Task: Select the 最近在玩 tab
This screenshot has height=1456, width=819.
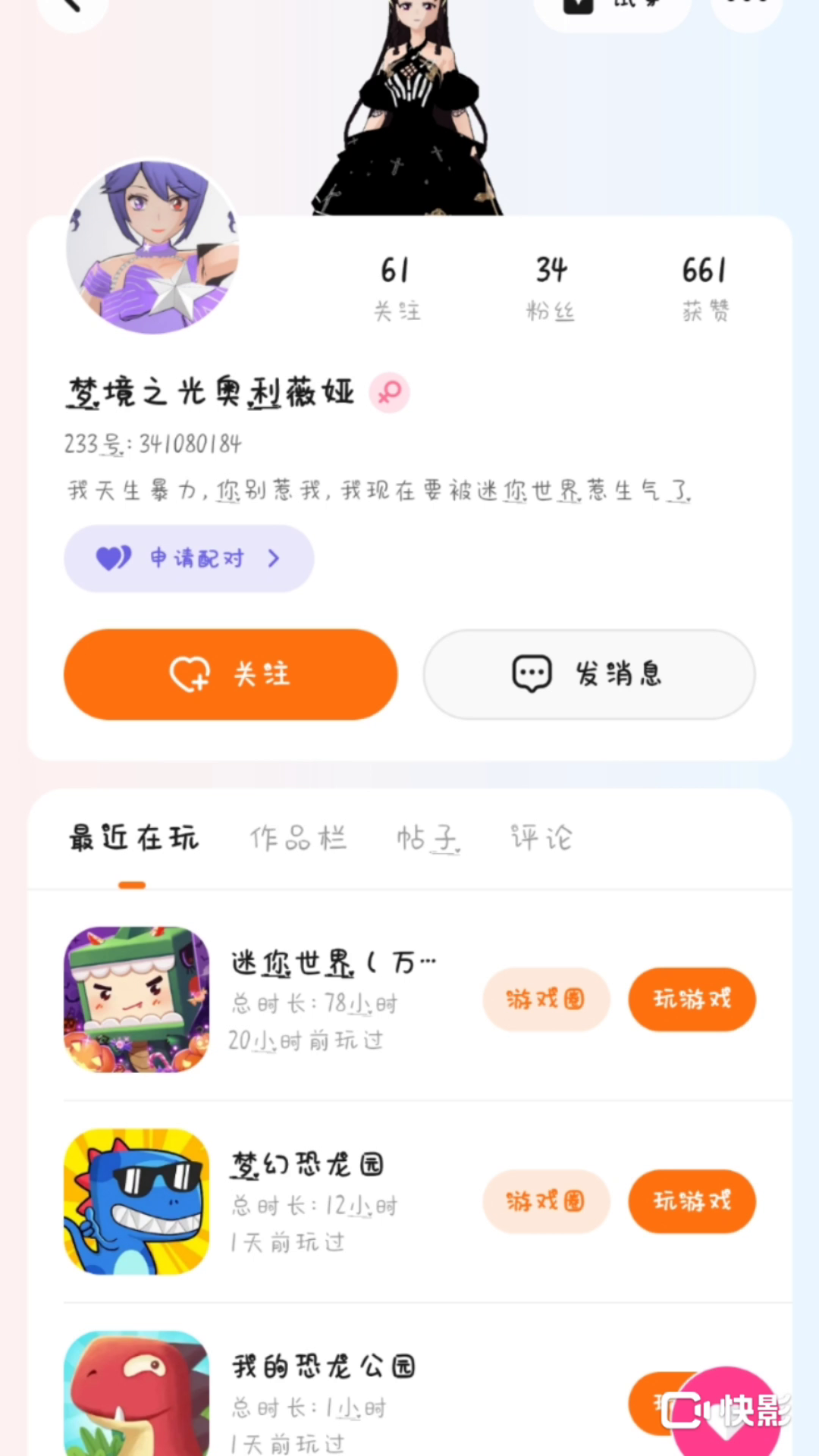Action: click(x=133, y=838)
